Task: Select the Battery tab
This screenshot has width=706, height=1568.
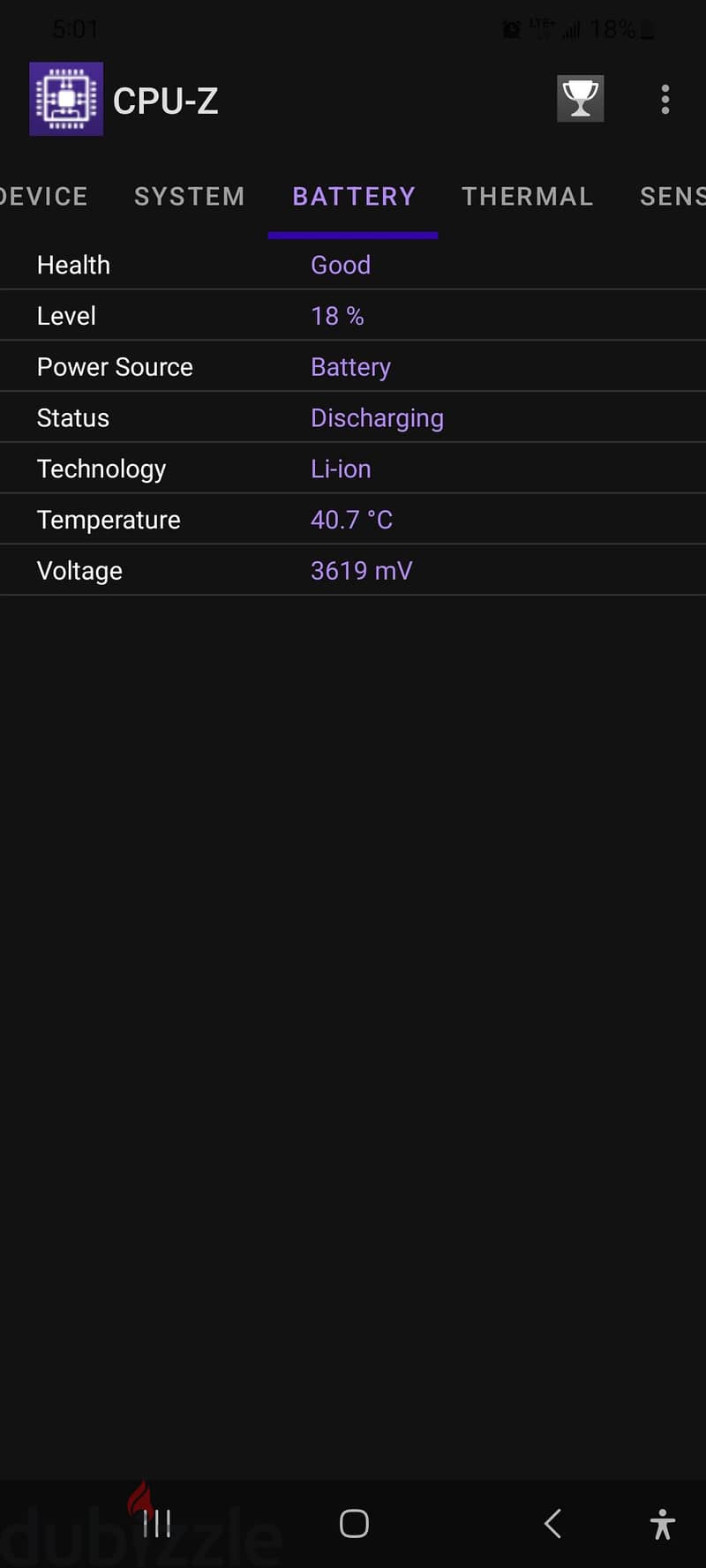Action: coord(354,196)
